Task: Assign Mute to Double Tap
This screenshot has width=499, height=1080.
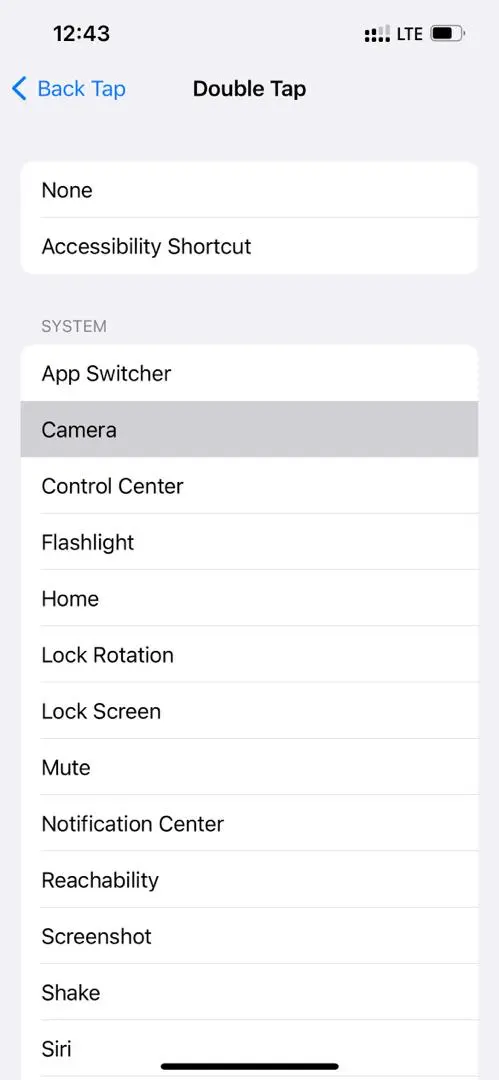Action: tap(250, 767)
